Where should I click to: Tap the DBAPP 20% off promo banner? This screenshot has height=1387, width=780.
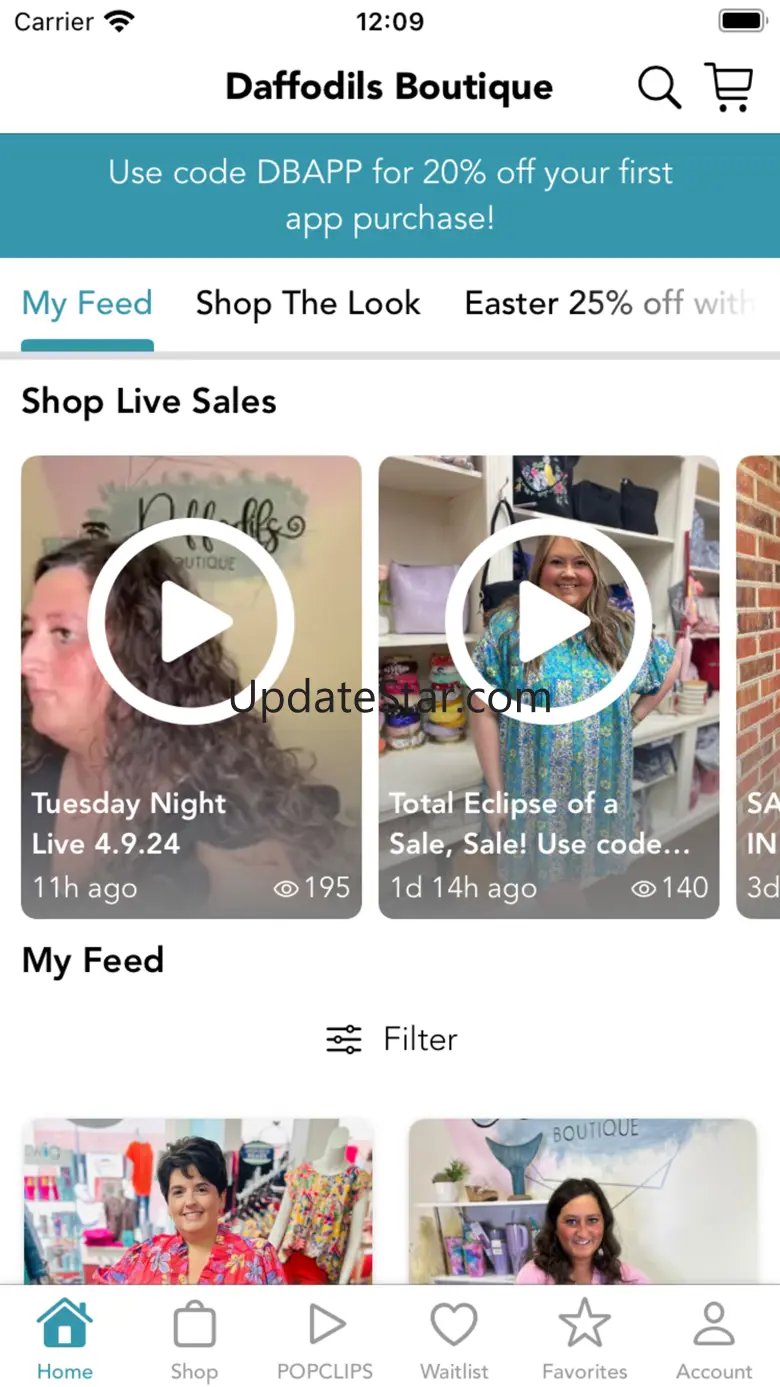click(390, 195)
